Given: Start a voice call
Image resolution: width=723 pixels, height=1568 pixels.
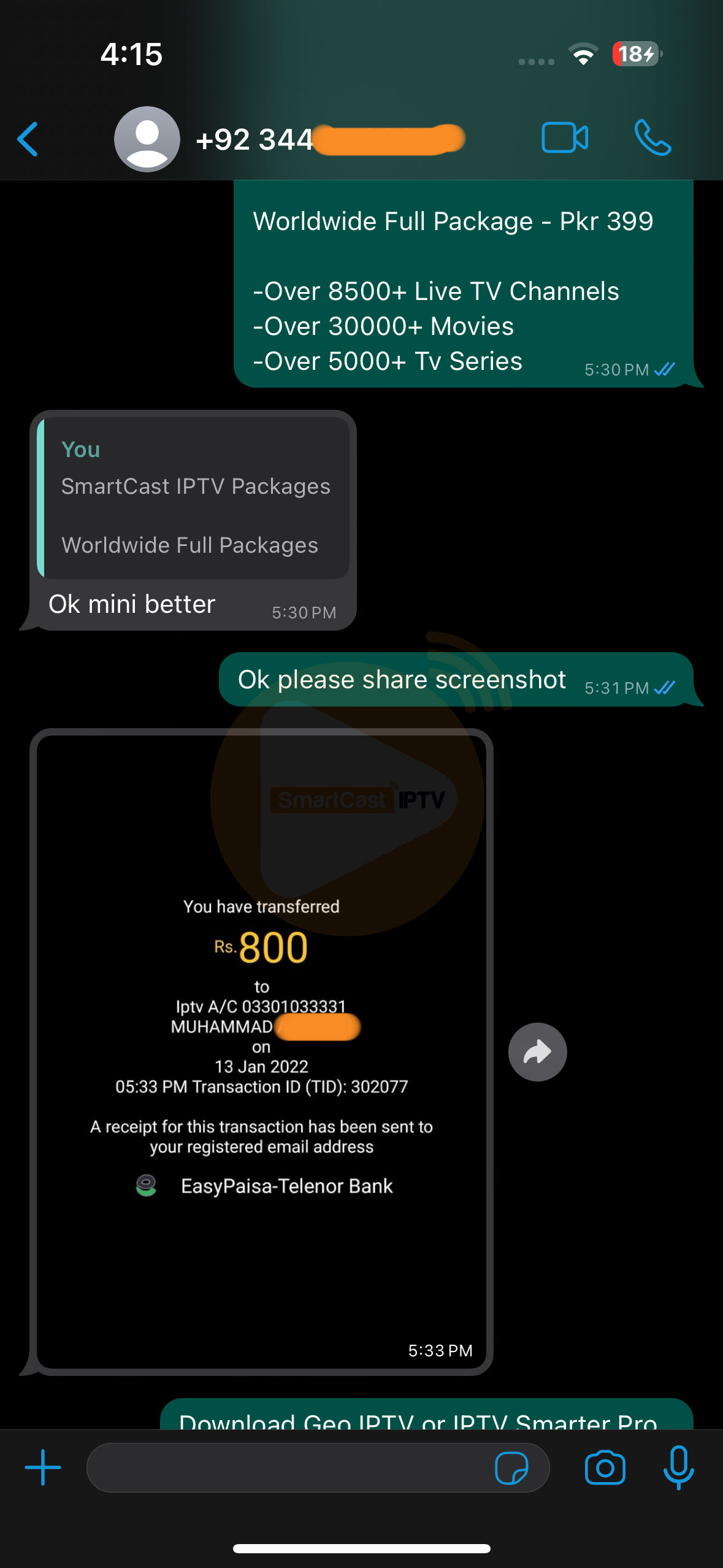Looking at the screenshot, I should coord(652,137).
